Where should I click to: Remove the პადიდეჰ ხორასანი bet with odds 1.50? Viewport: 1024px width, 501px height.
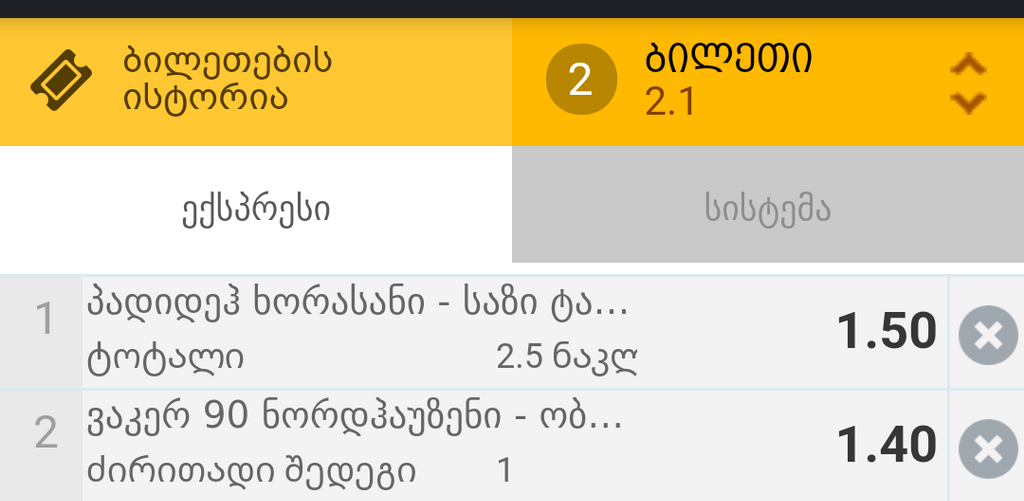tap(987, 335)
